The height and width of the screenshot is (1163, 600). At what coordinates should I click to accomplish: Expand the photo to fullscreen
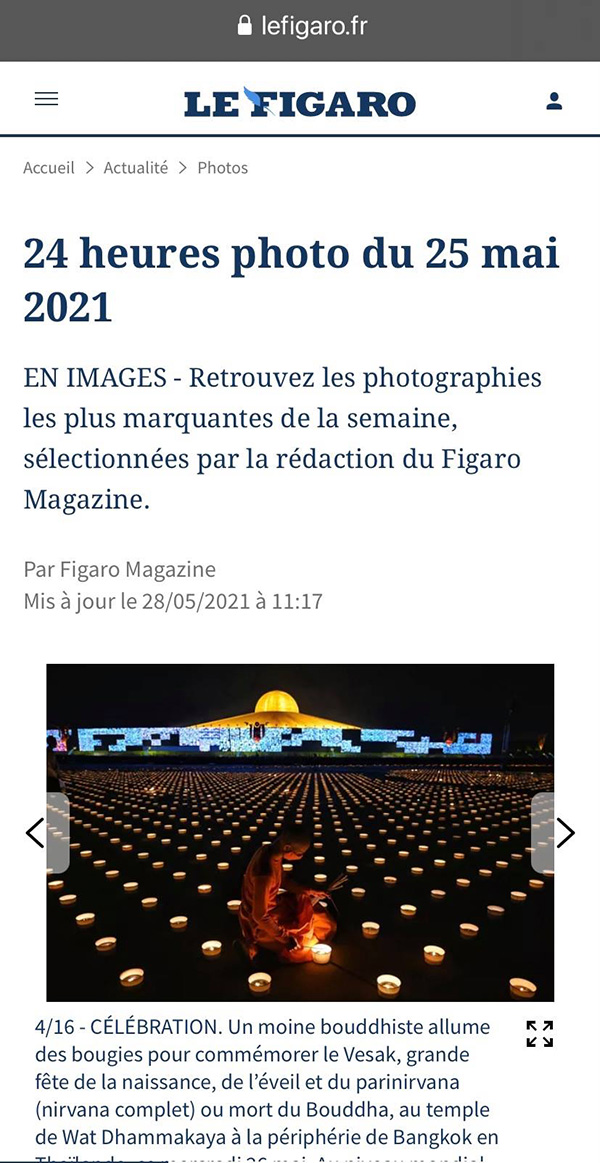539,1034
